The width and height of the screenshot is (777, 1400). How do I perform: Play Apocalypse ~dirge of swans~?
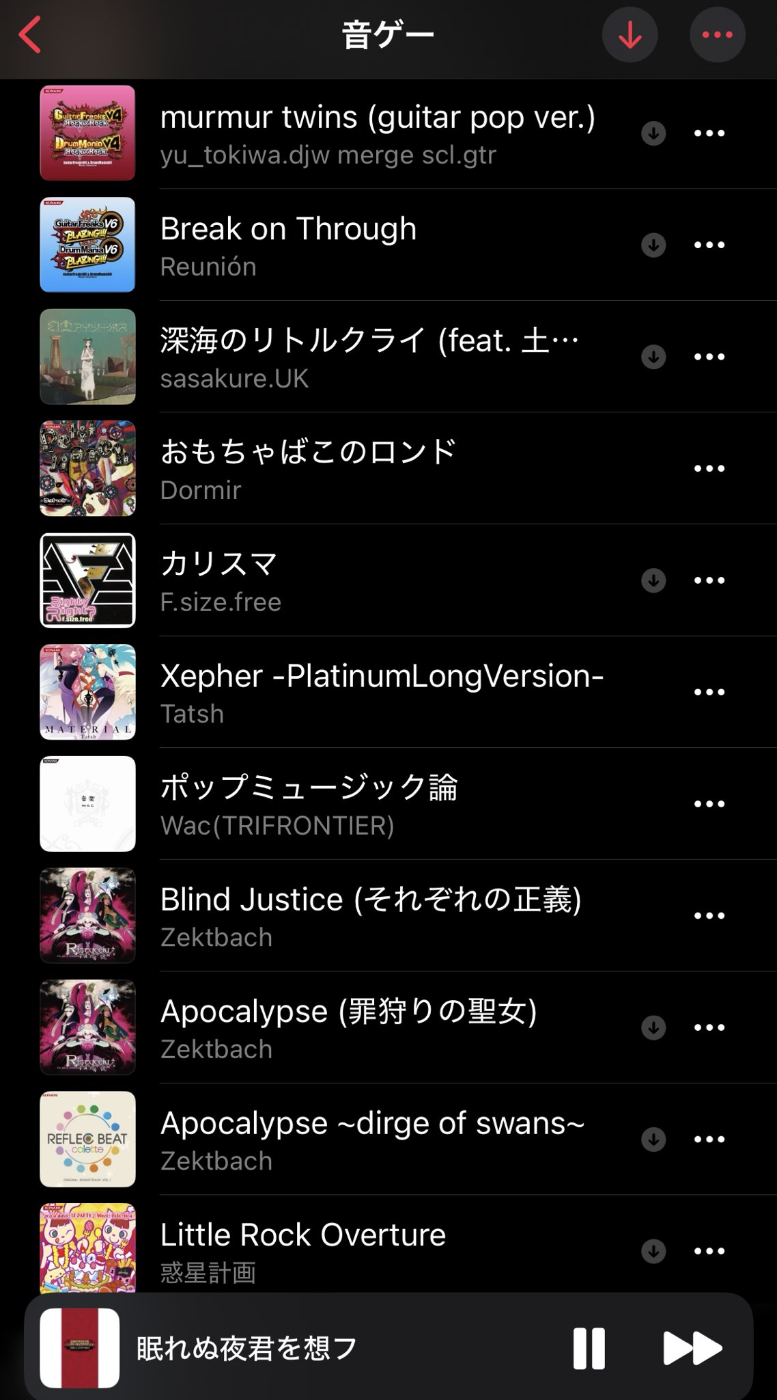click(x=372, y=1140)
